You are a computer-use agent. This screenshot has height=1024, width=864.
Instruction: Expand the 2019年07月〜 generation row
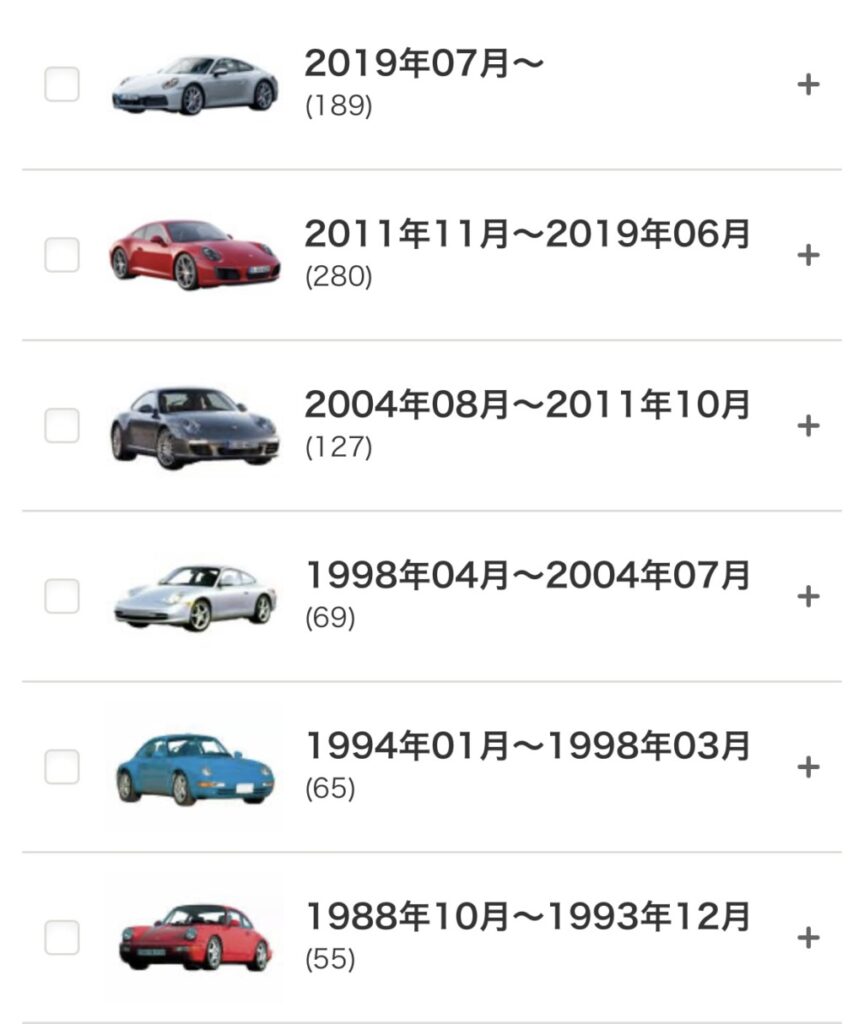click(808, 85)
